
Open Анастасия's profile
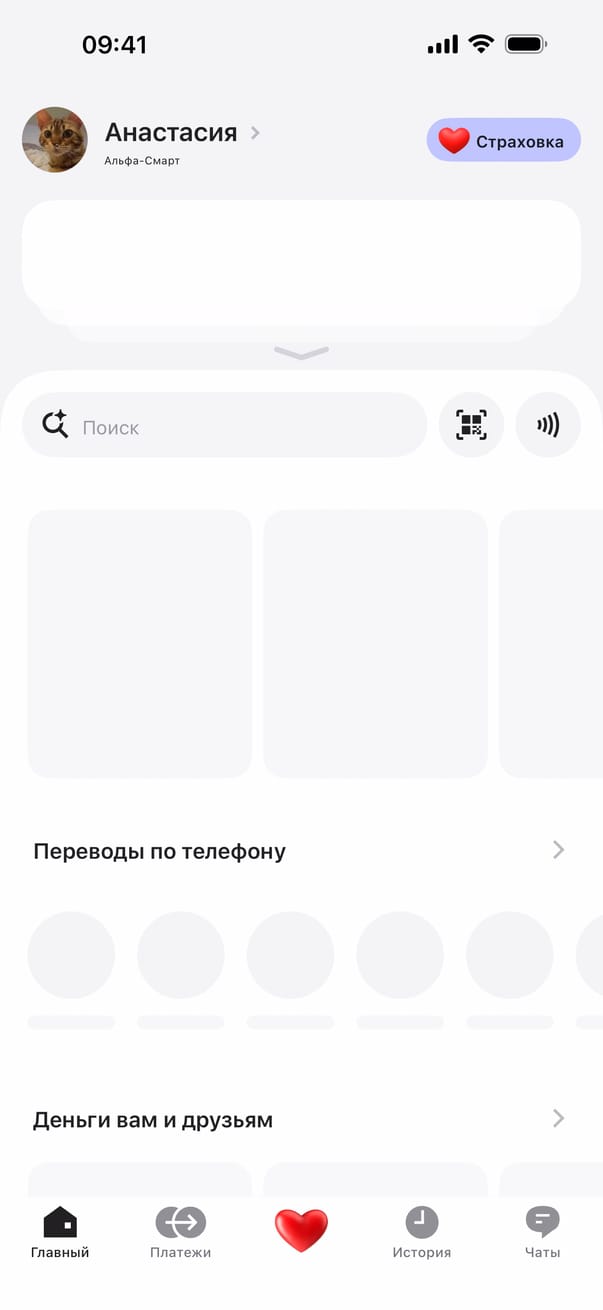171,134
